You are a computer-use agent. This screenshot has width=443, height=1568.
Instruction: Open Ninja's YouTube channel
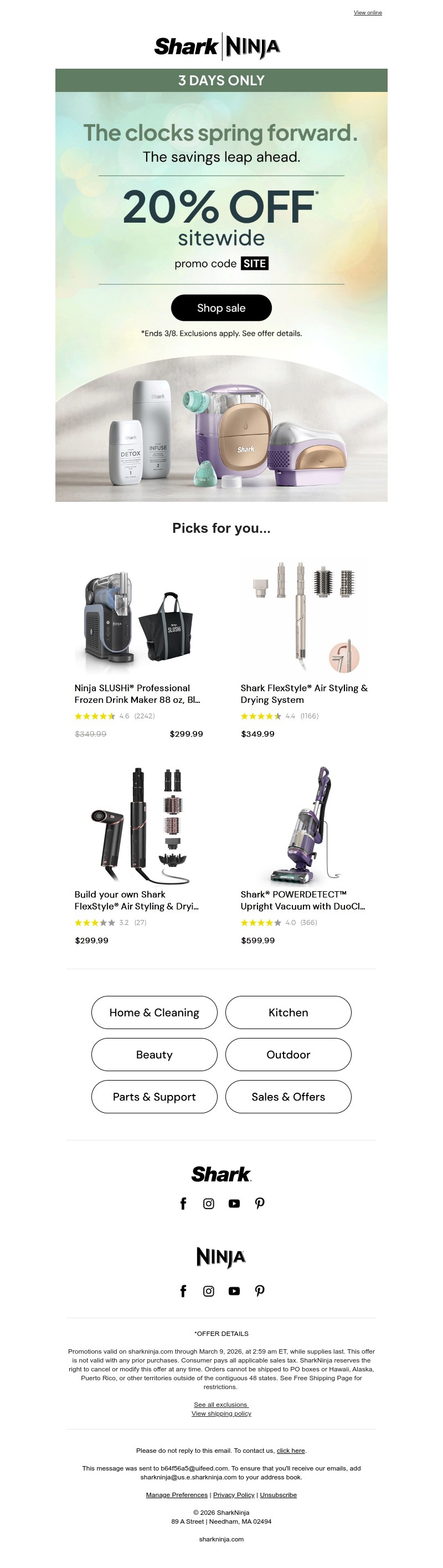pos(234,1291)
